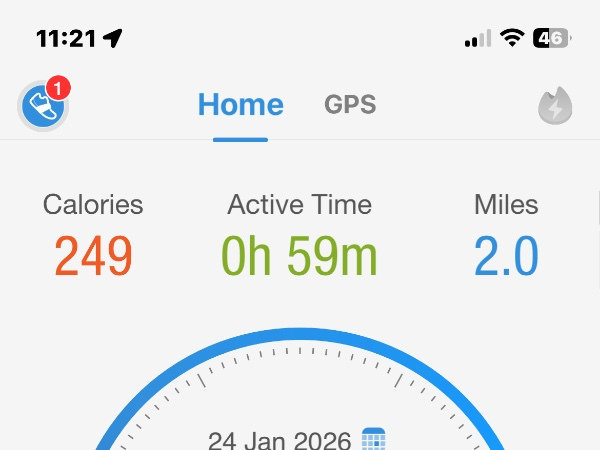
Task: Open the calendar next to 24 Jan 2026
Action: (x=373, y=439)
